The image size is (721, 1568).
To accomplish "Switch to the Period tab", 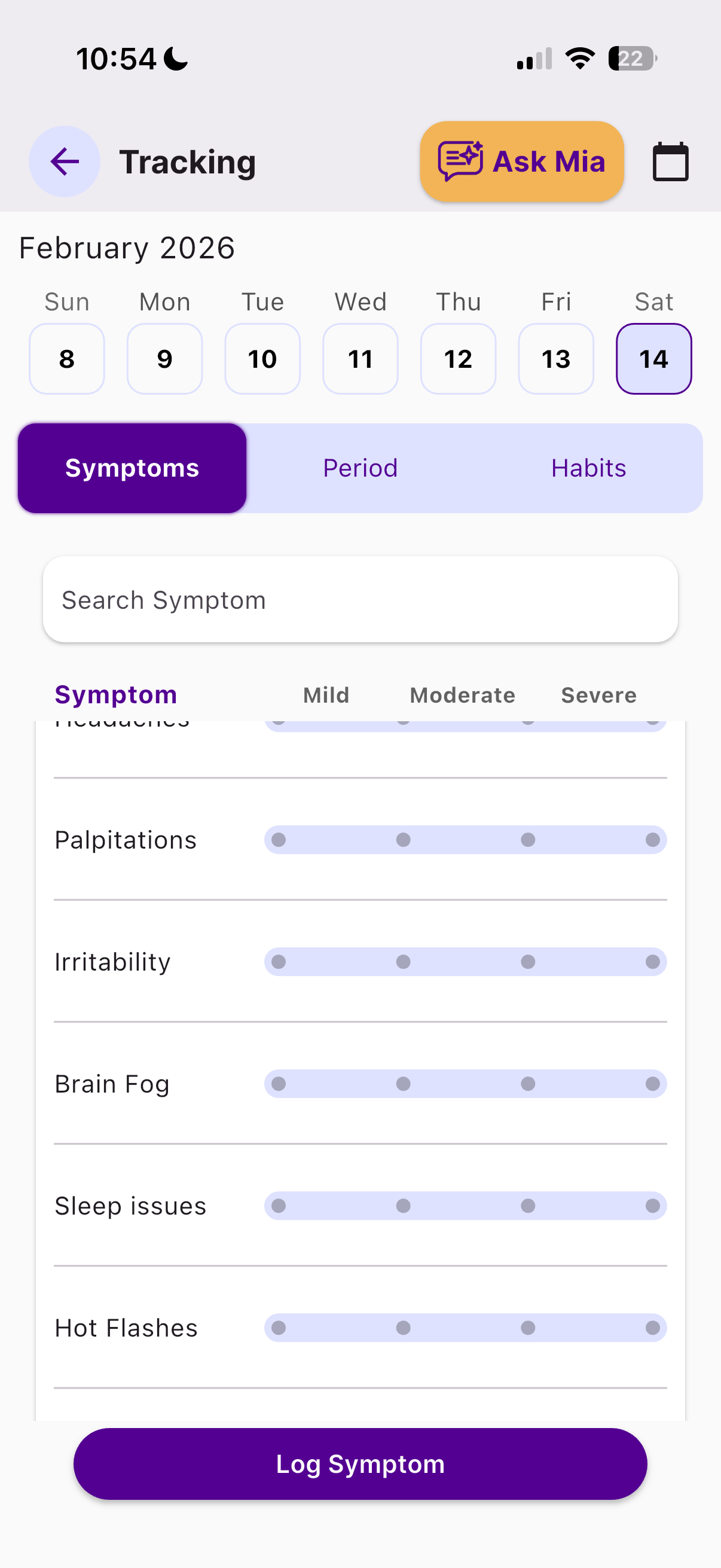I will coord(359,468).
